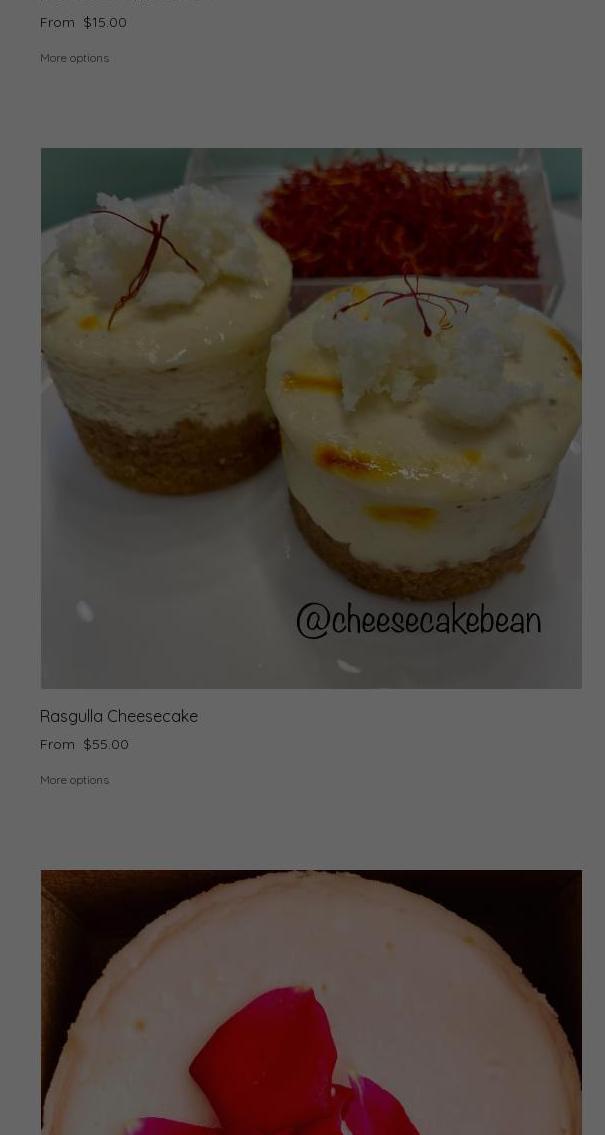605x1135 pixels.
Task: Open the Rasgulla Cheesecake product image
Action: coord(311,418)
